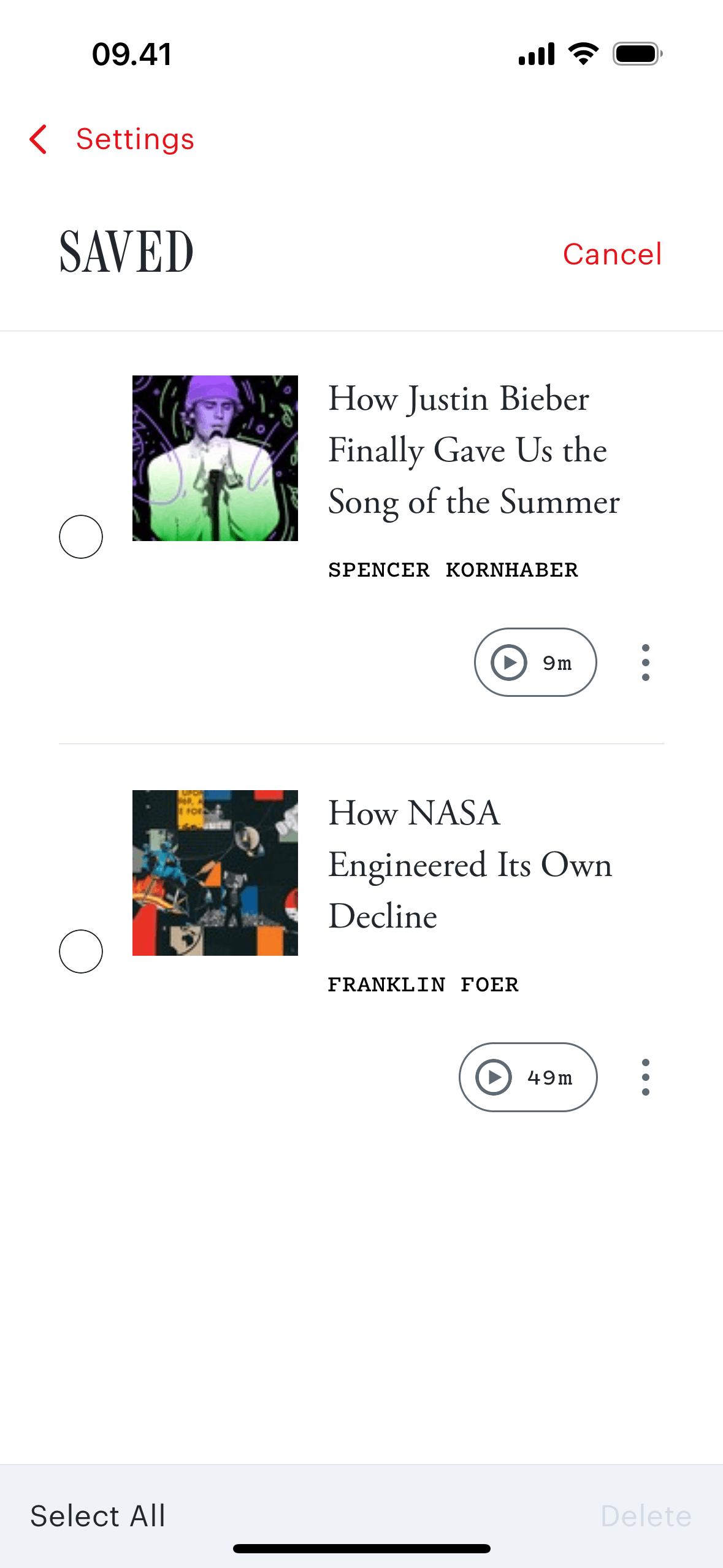The width and height of the screenshot is (723, 1568).
Task: Tap Select All
Action: coord(98,1516)
